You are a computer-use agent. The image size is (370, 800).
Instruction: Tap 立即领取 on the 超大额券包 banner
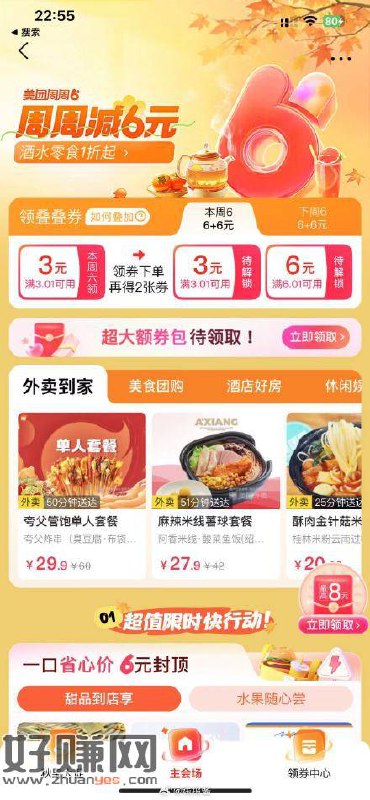316,337
